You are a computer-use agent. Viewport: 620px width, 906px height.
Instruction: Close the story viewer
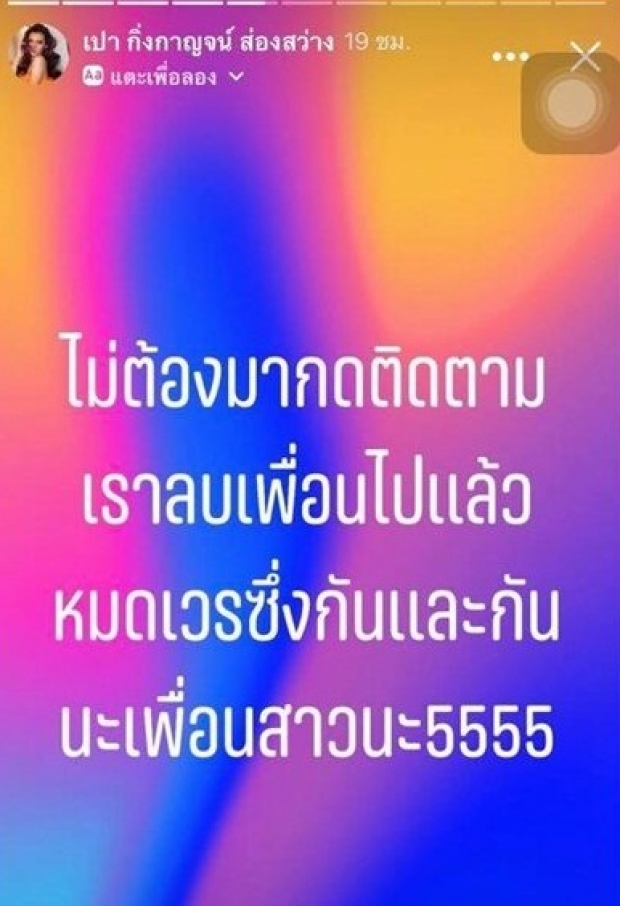(x=585, y=55)
